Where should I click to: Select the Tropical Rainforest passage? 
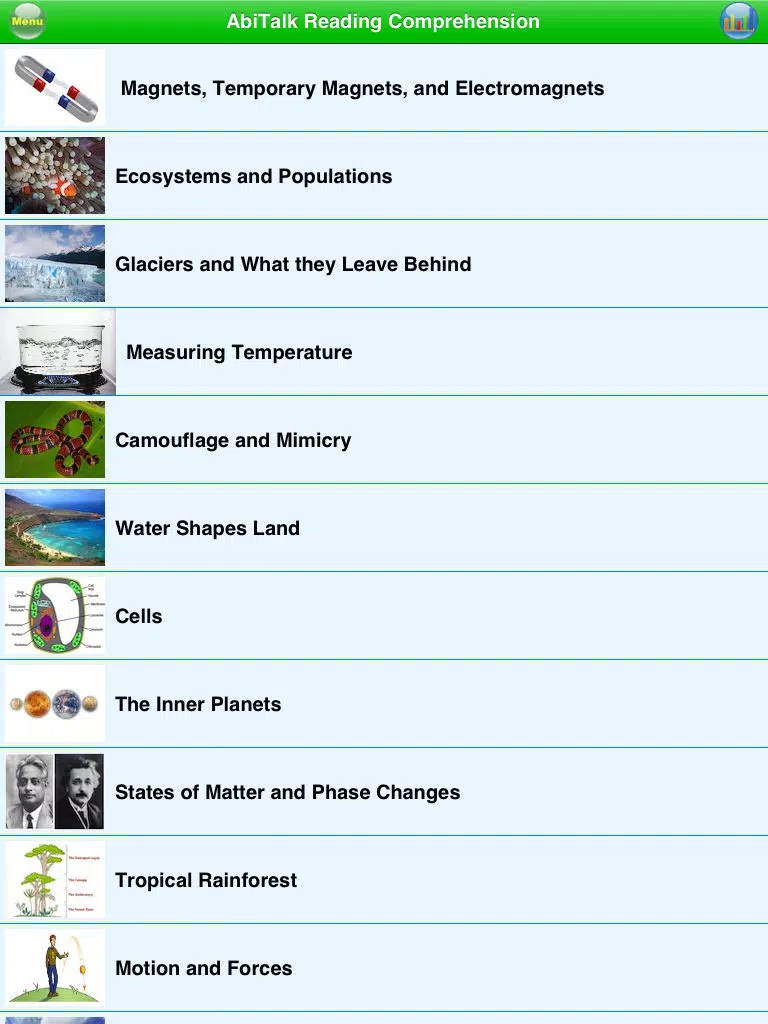206,880
